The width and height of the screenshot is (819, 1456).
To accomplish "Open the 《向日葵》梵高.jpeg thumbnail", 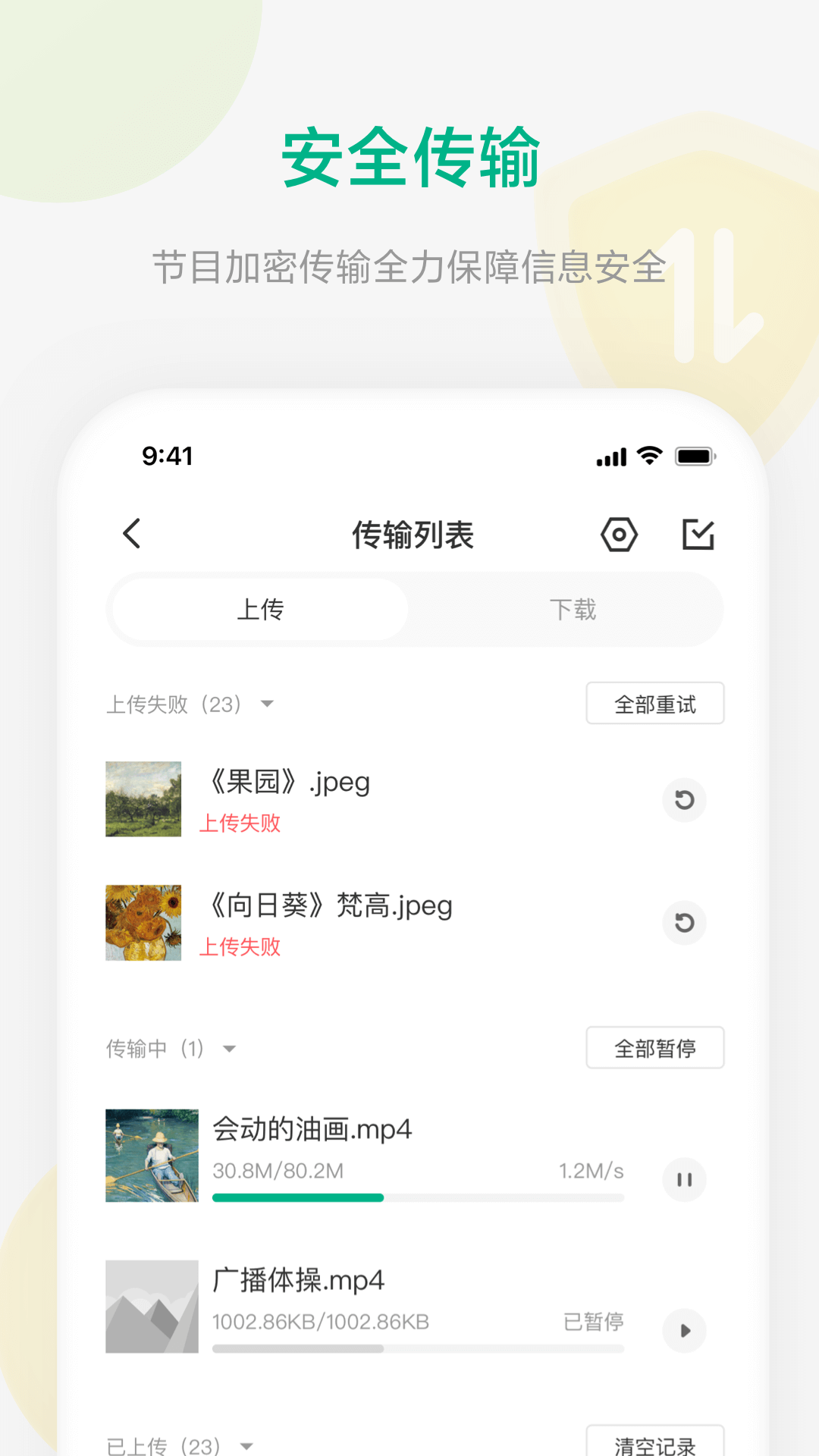I will pos(143,924).
